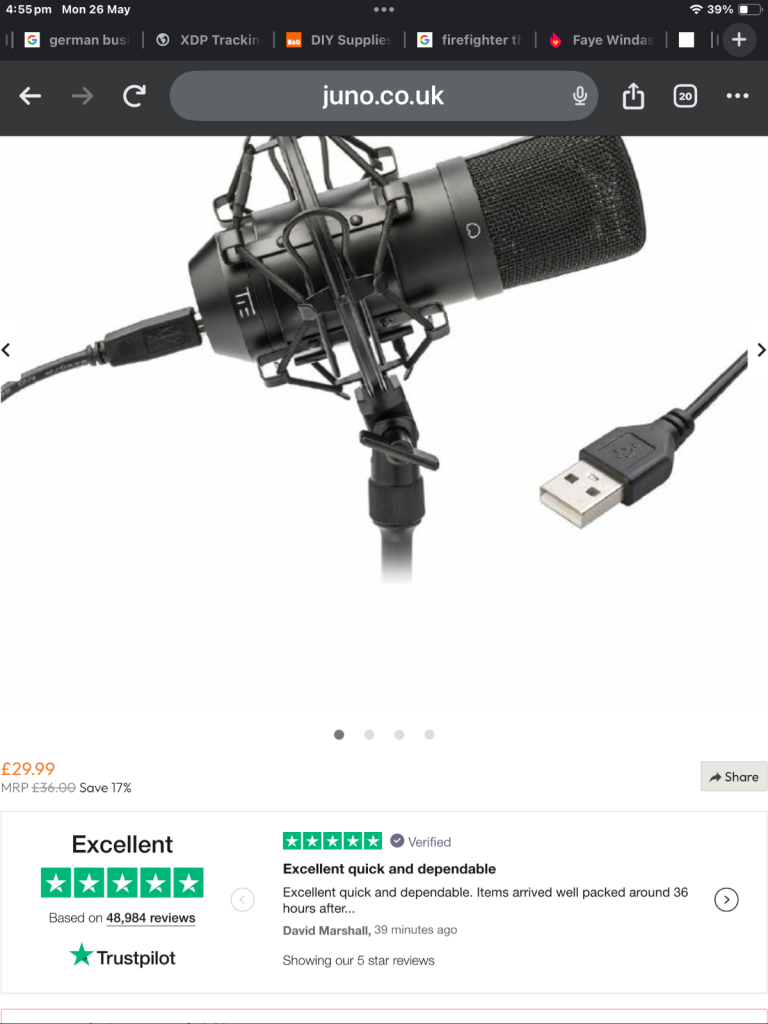Show the next Trustpilot review
The image size is (768, 1024).
[727, 900]
